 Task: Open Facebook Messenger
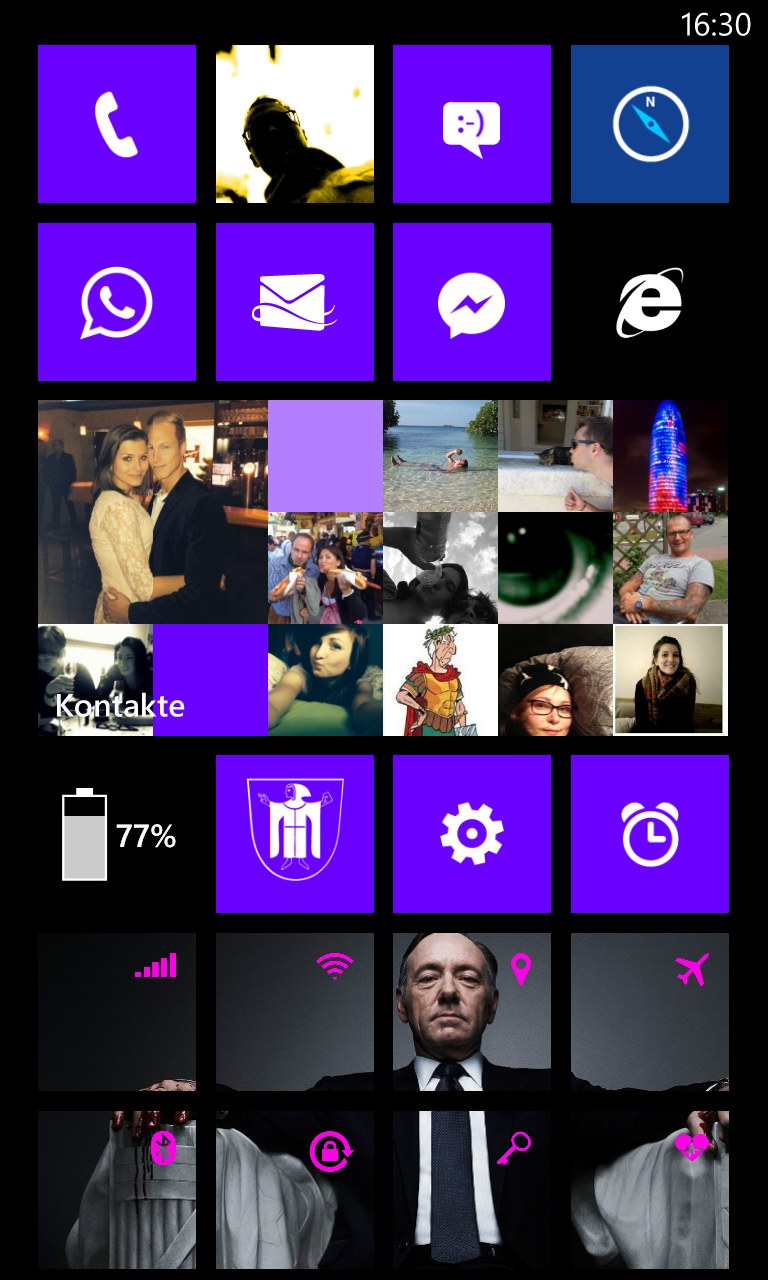click(x=472, y=302)
